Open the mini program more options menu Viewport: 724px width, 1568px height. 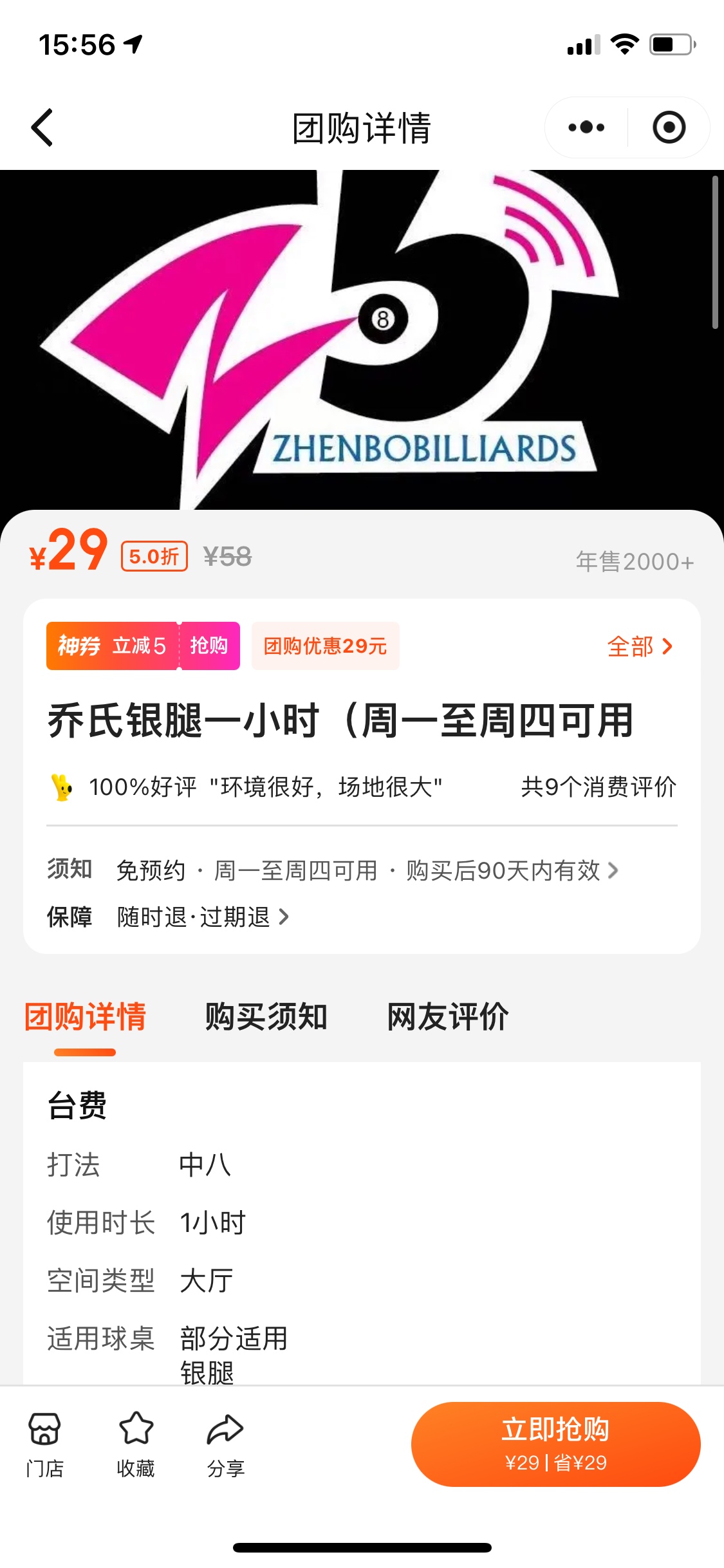pyautogui.click(x=586, y=127)
